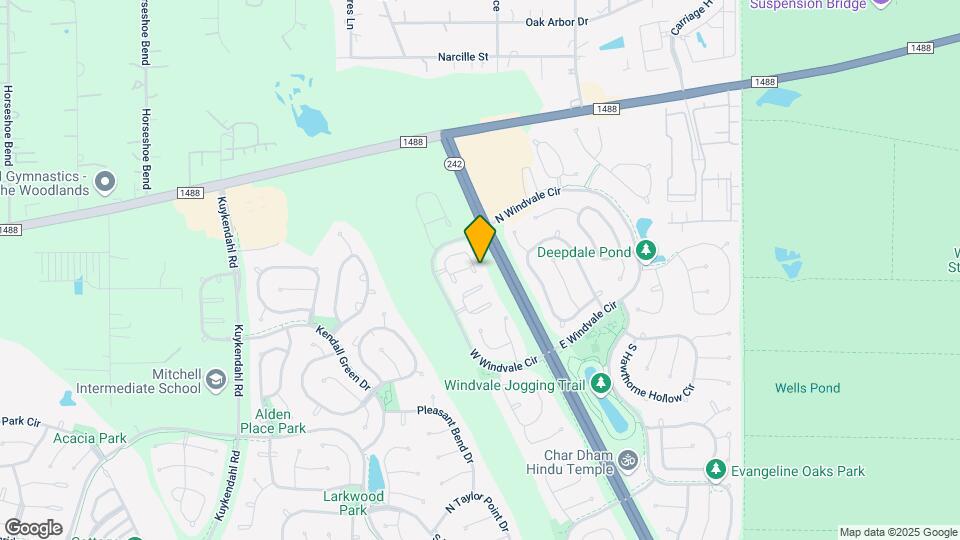This screenshot has width=960, height=540.
Task: Select the Mitchell Intermediate School marker
Action: point(216,380)
